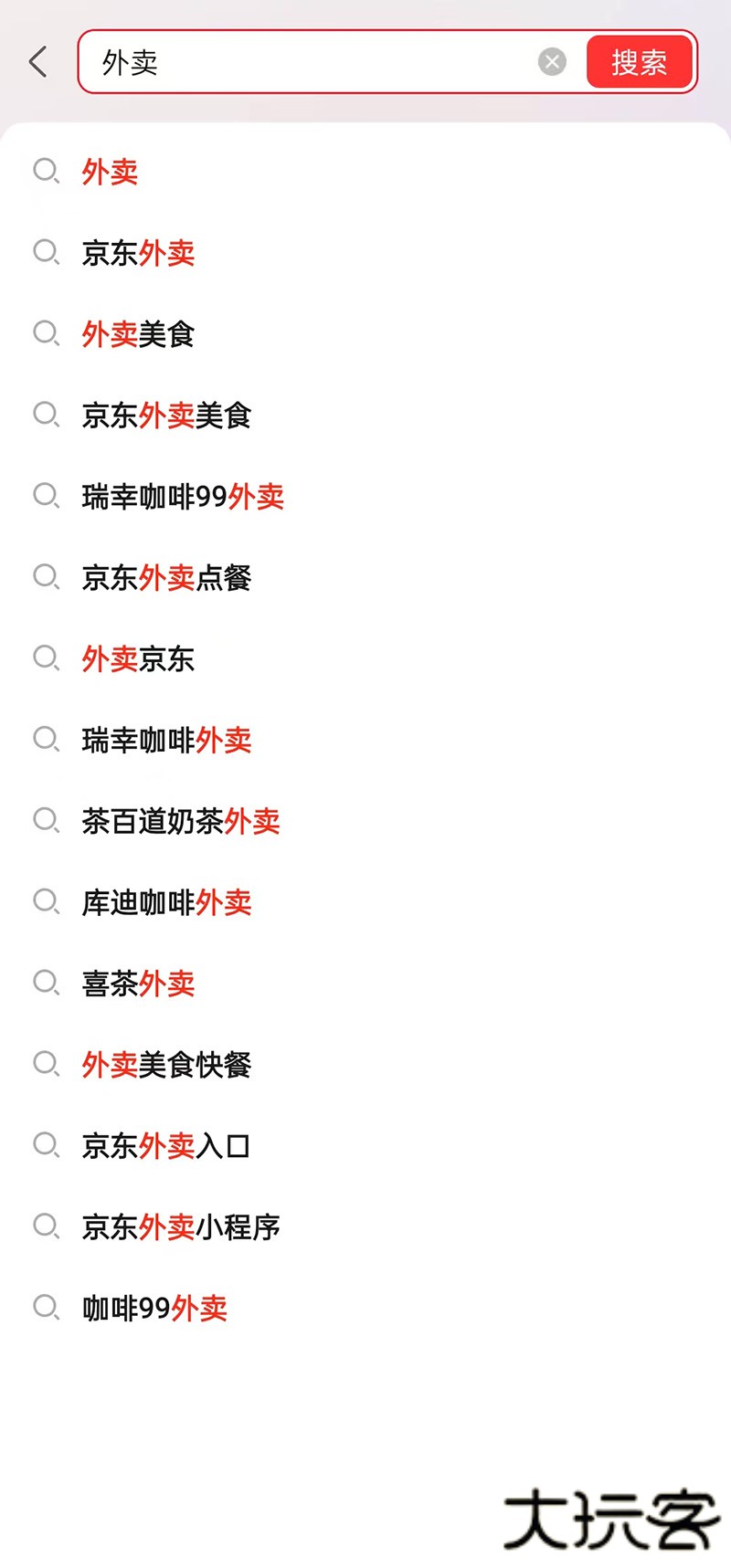This screenshot has width=731, height=1568.
Task: Choose the suggestion 京东外卖点餐
Action: pyautogui.click(x=166, y=578)
